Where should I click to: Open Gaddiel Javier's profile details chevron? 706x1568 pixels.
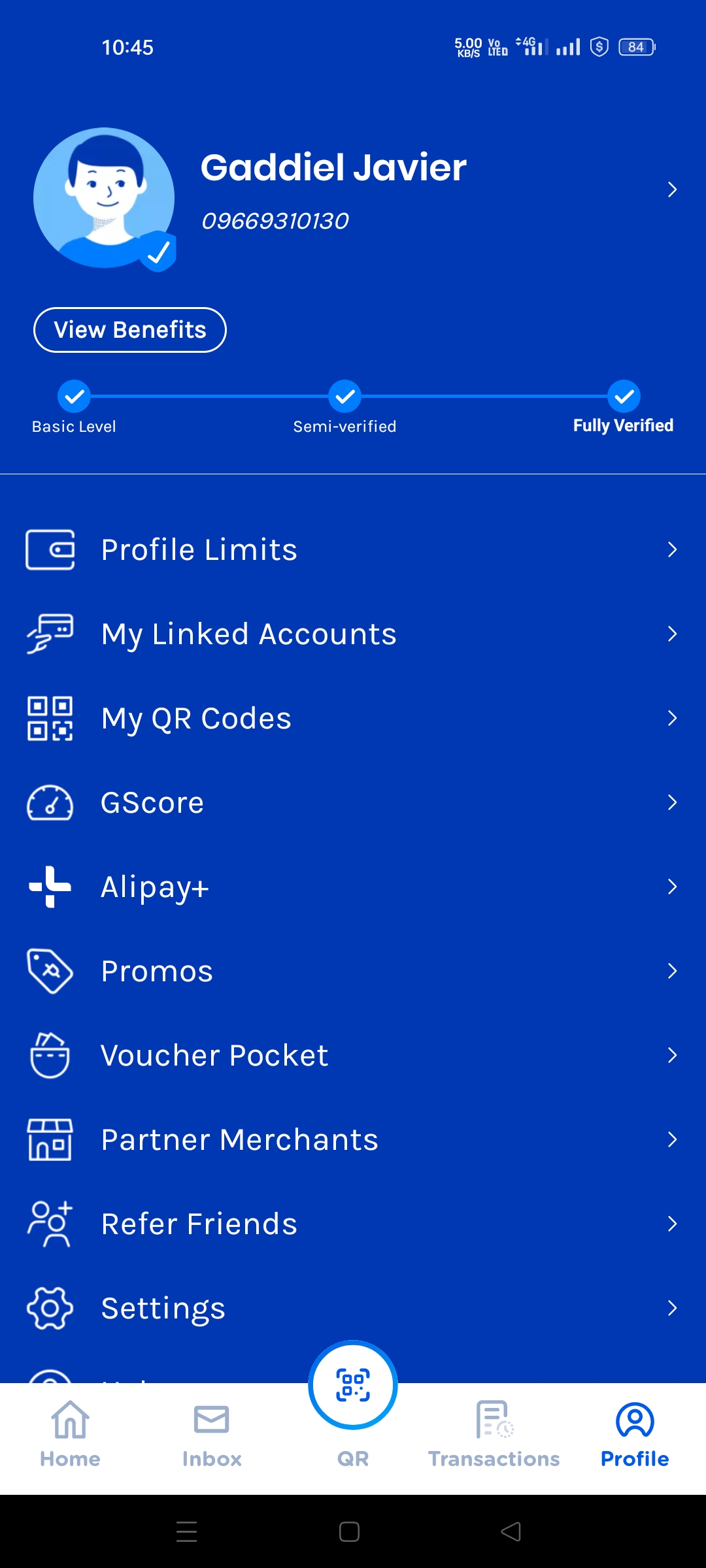(671, 189)
